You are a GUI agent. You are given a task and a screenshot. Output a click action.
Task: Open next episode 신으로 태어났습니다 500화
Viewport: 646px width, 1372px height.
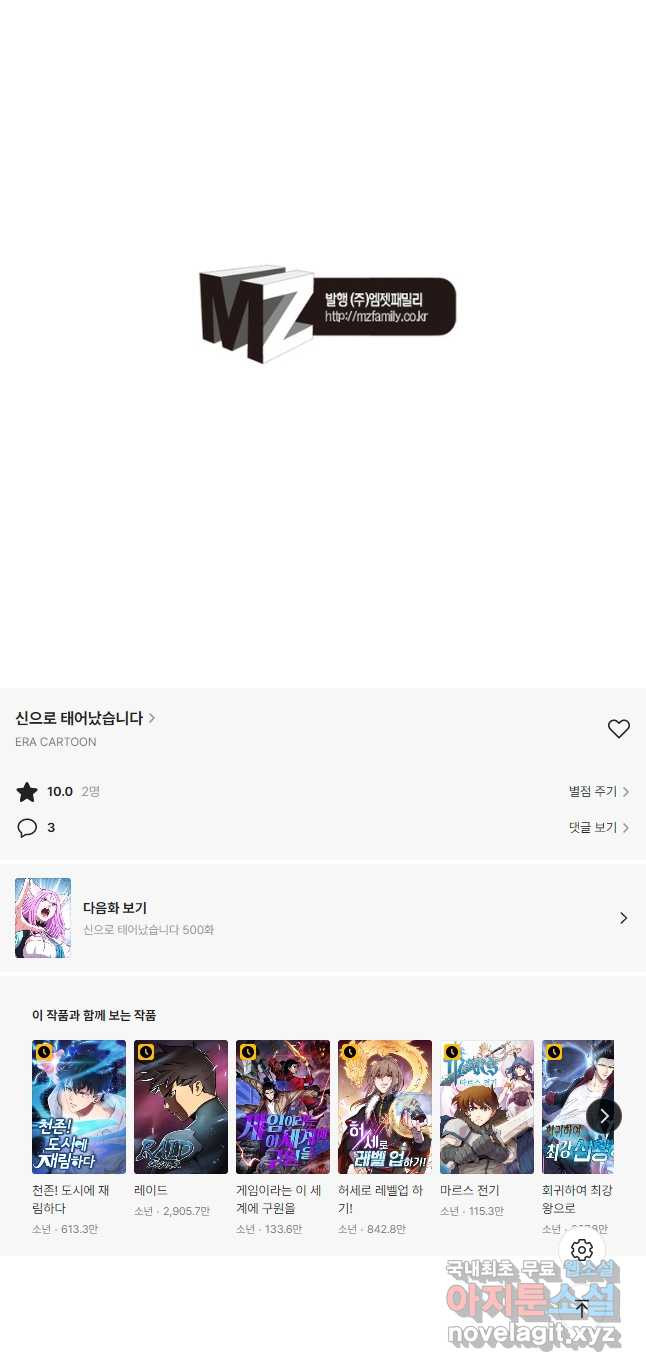(x=322, y=918)
